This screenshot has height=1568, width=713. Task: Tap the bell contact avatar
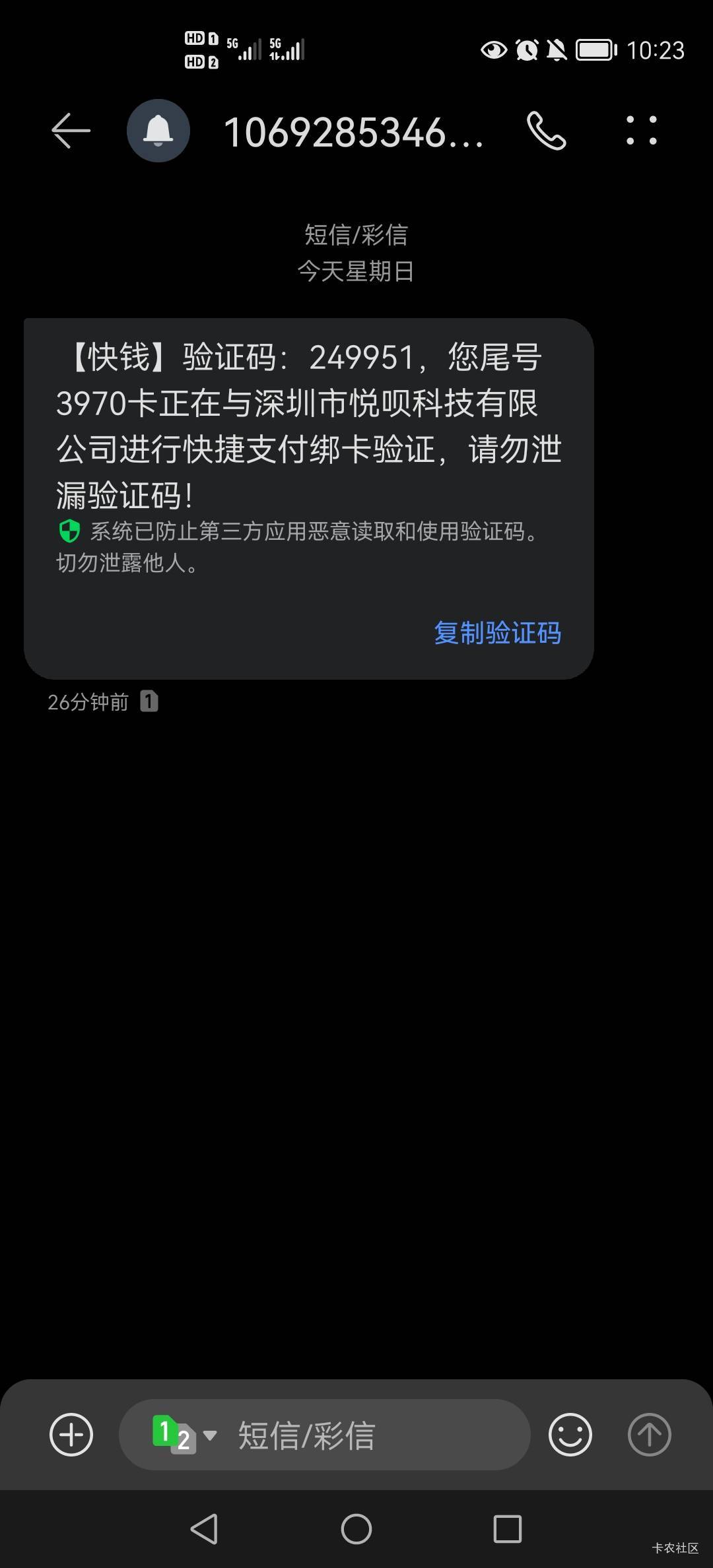pos(158,131)
